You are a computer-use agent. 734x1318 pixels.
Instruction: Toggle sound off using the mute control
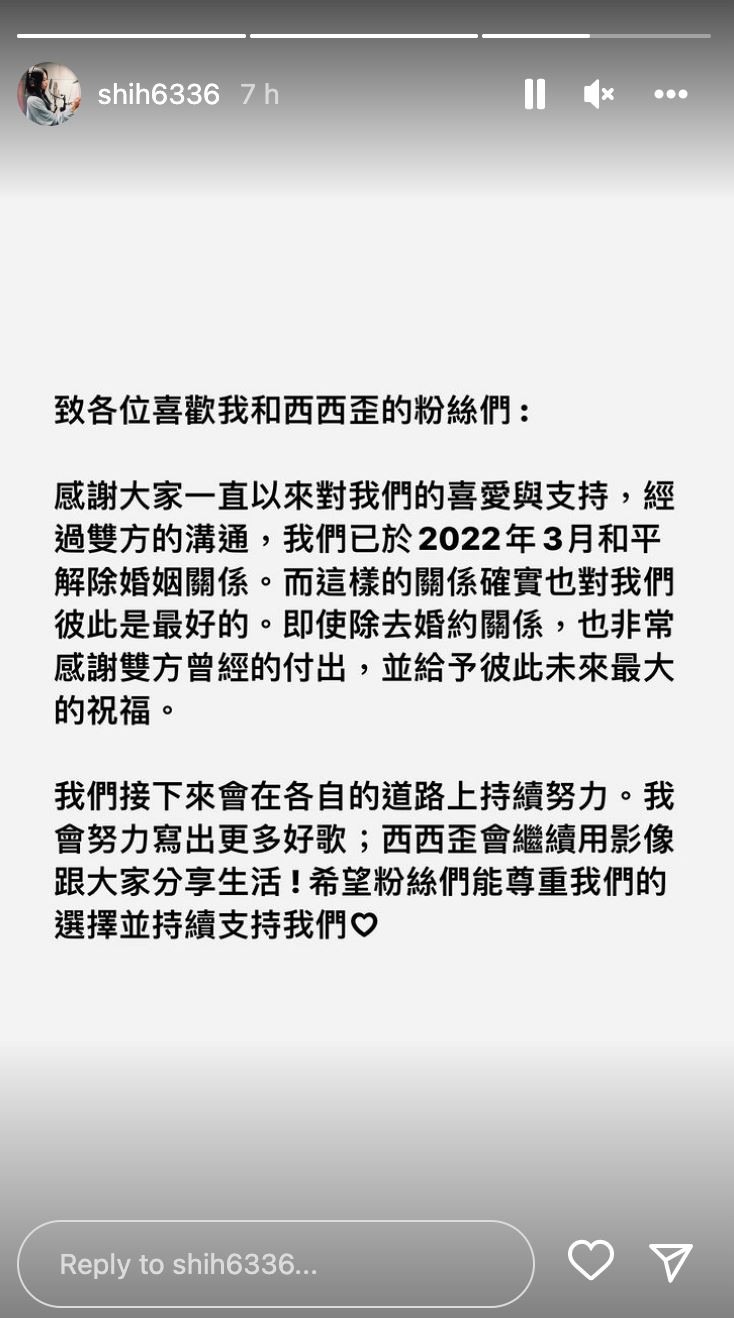[x=599, y=94]
